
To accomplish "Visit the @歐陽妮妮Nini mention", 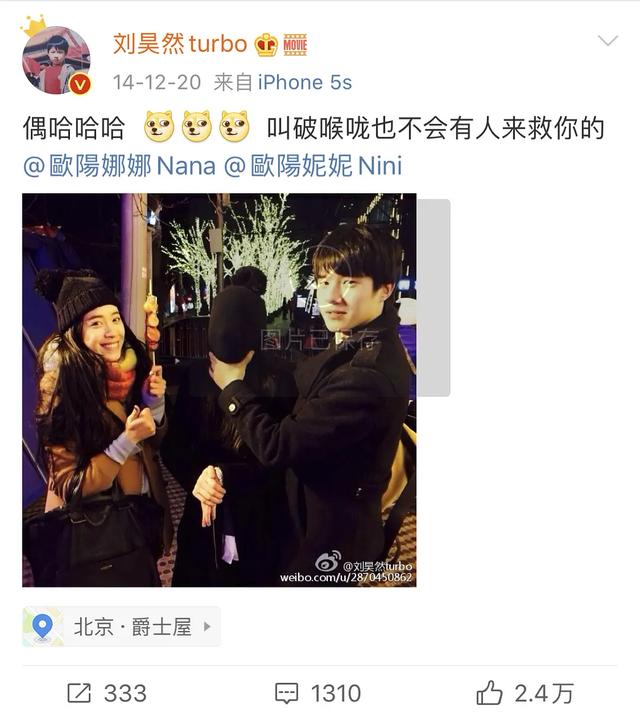I will coord(313,165).
